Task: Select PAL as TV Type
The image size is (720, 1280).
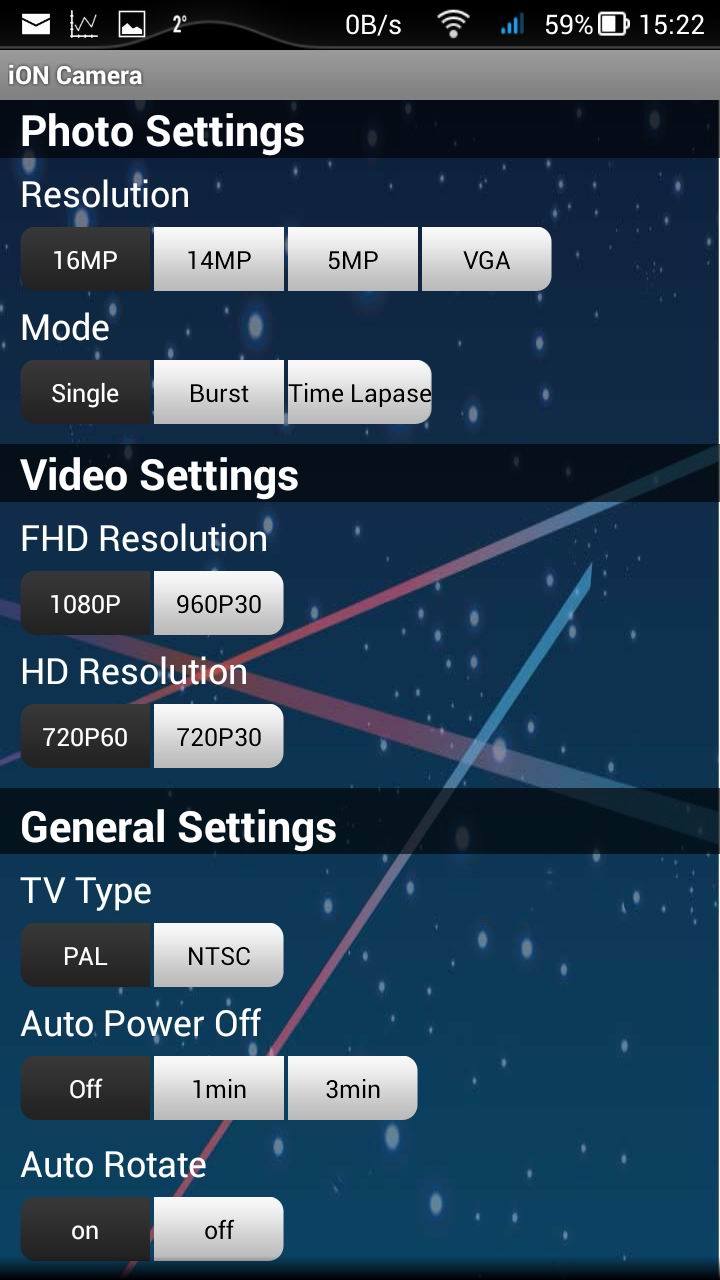Action: [86, 956]
